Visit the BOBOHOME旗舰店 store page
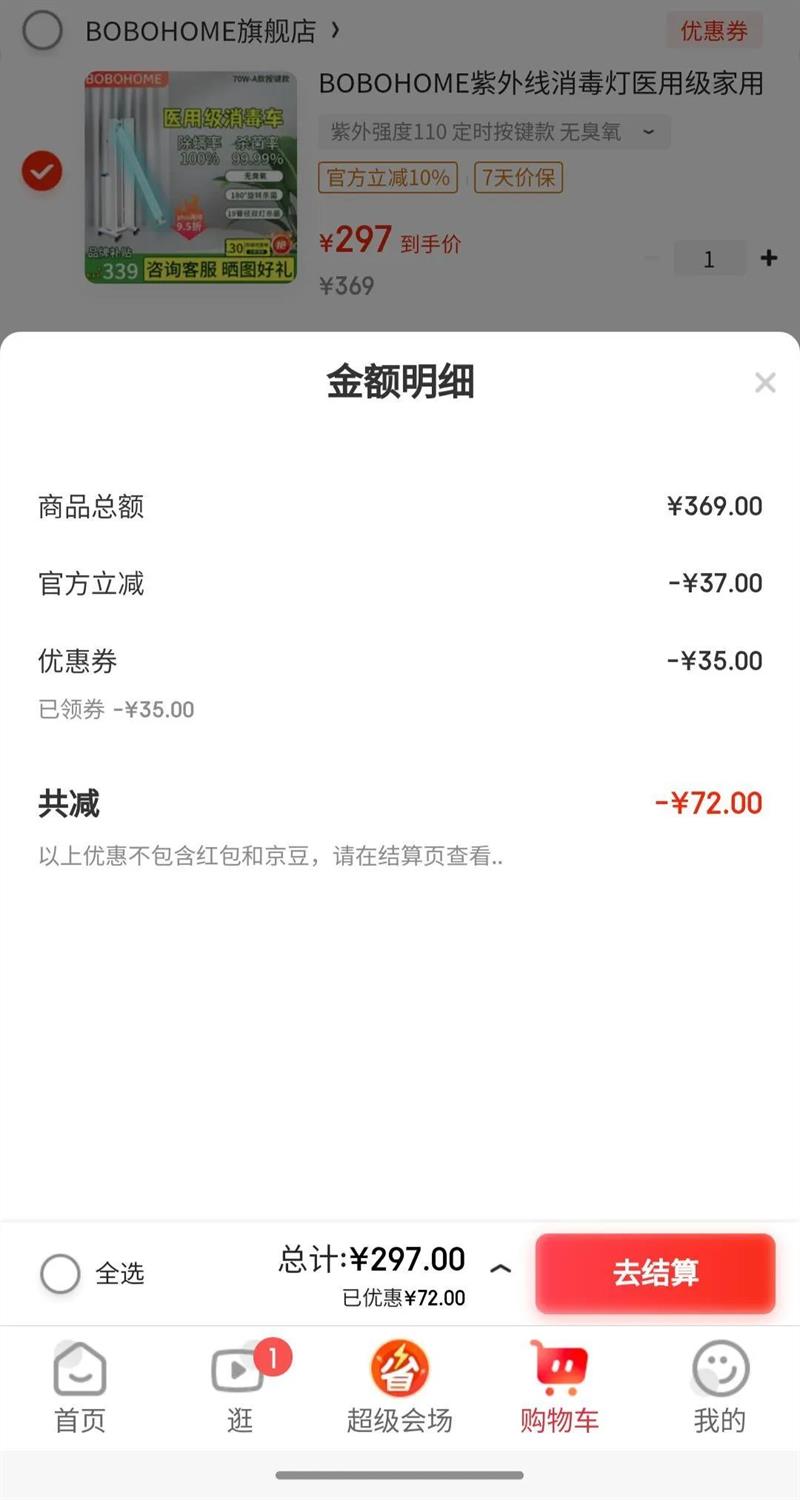 click(212, 31)
